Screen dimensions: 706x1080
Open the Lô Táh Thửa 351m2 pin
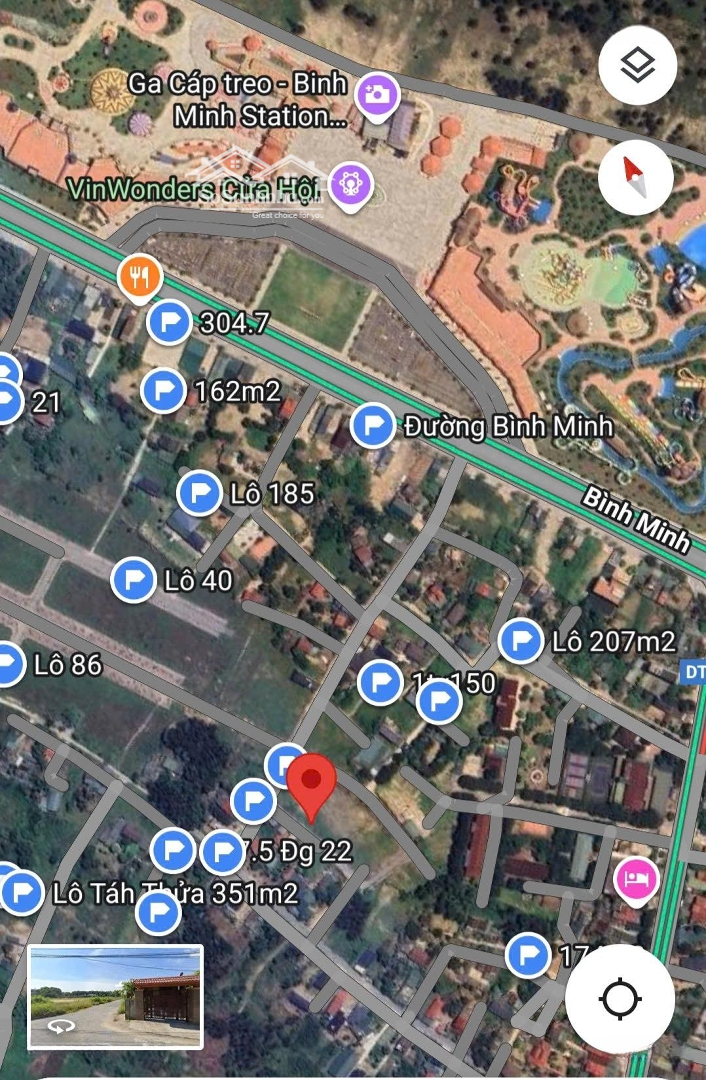coord(21,893)
